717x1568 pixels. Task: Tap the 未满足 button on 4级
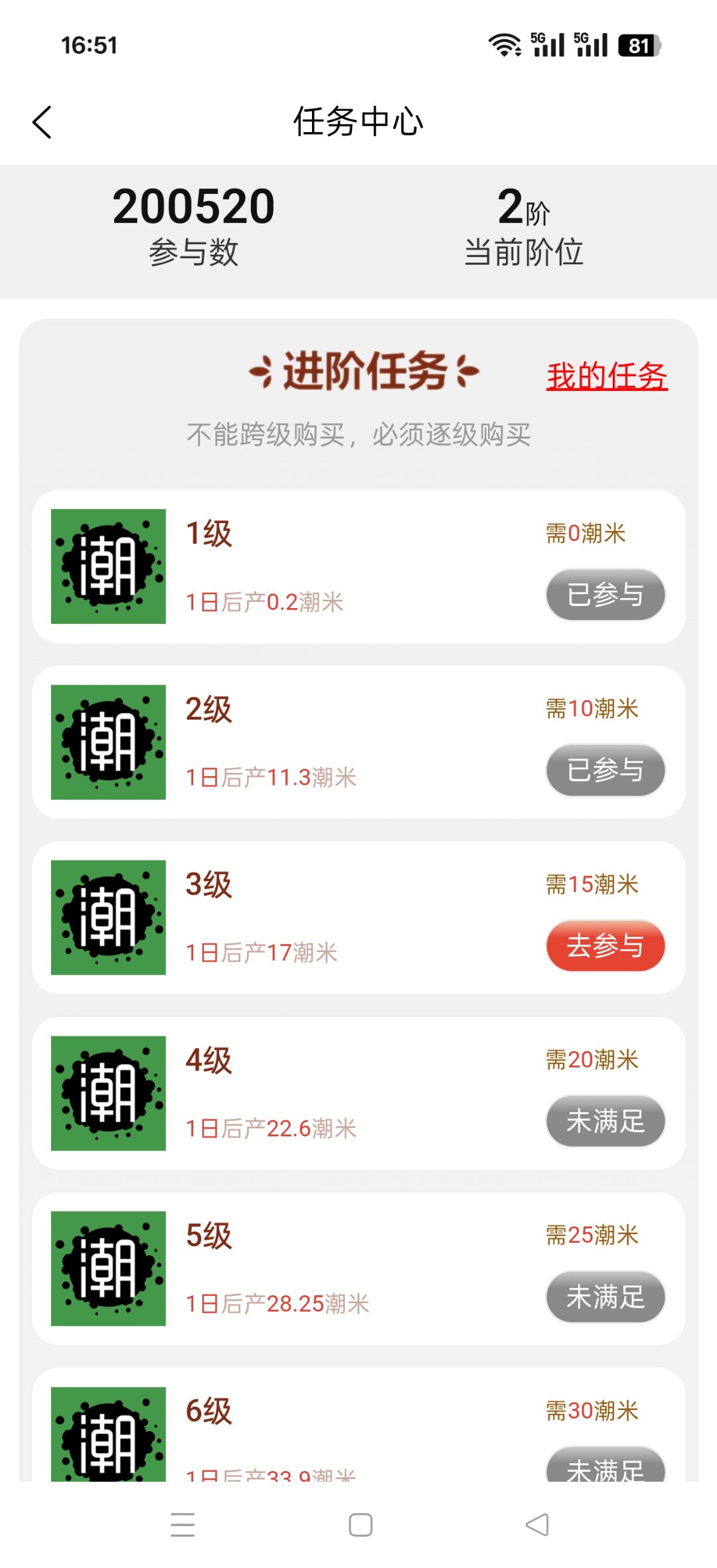(605, 1121)
